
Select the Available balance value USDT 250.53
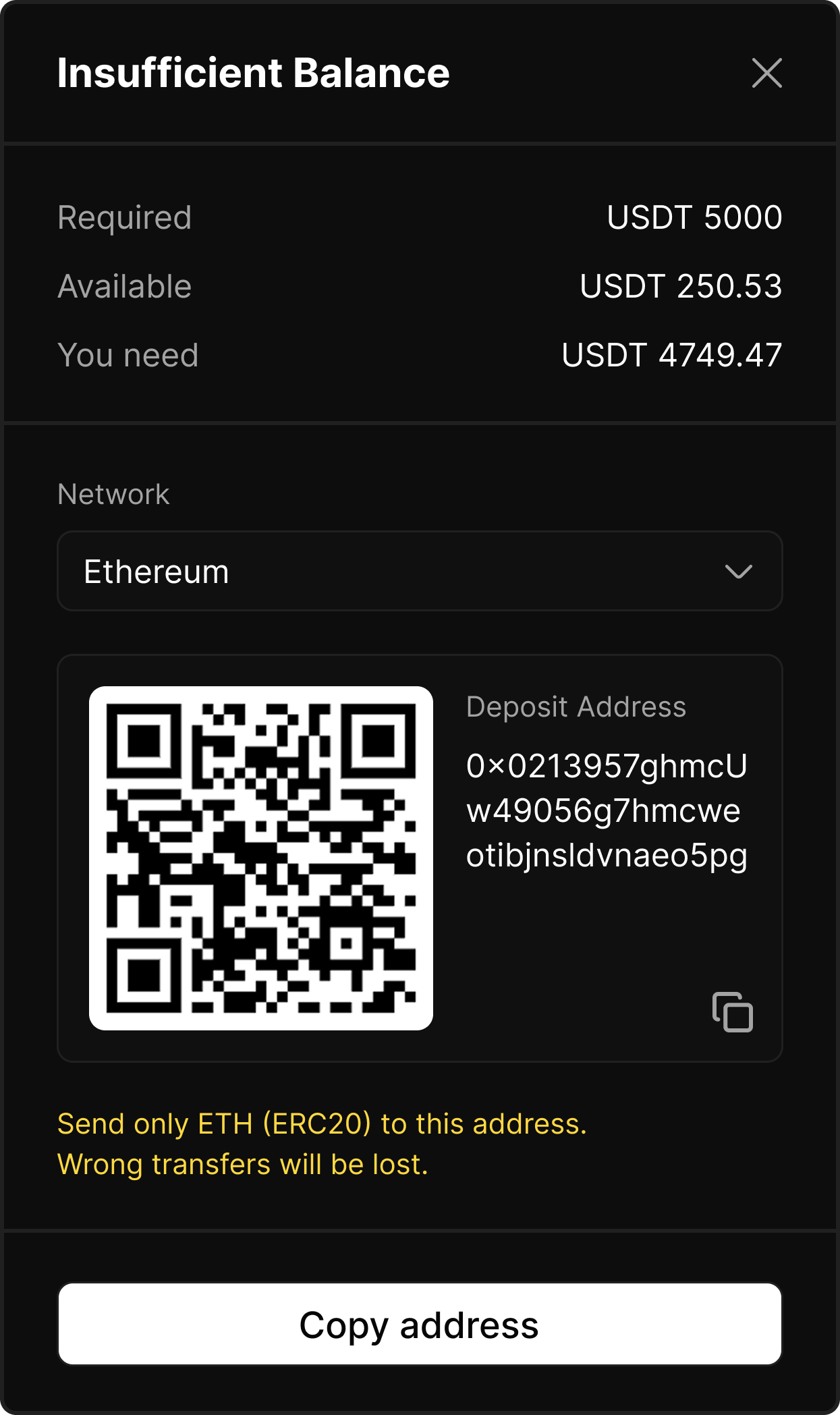679,286
